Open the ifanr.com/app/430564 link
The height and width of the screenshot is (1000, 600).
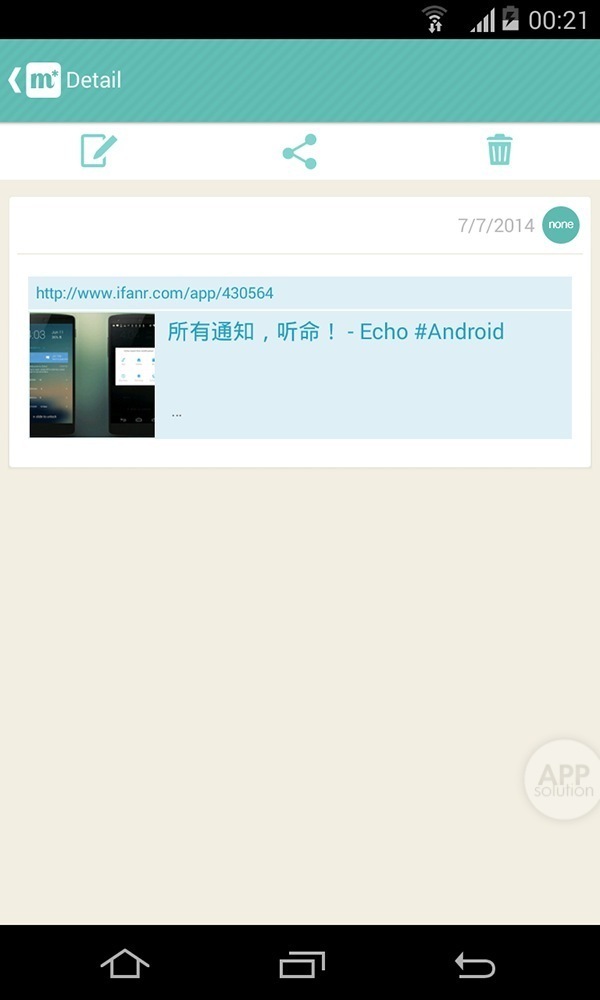[x=155, y=293]
